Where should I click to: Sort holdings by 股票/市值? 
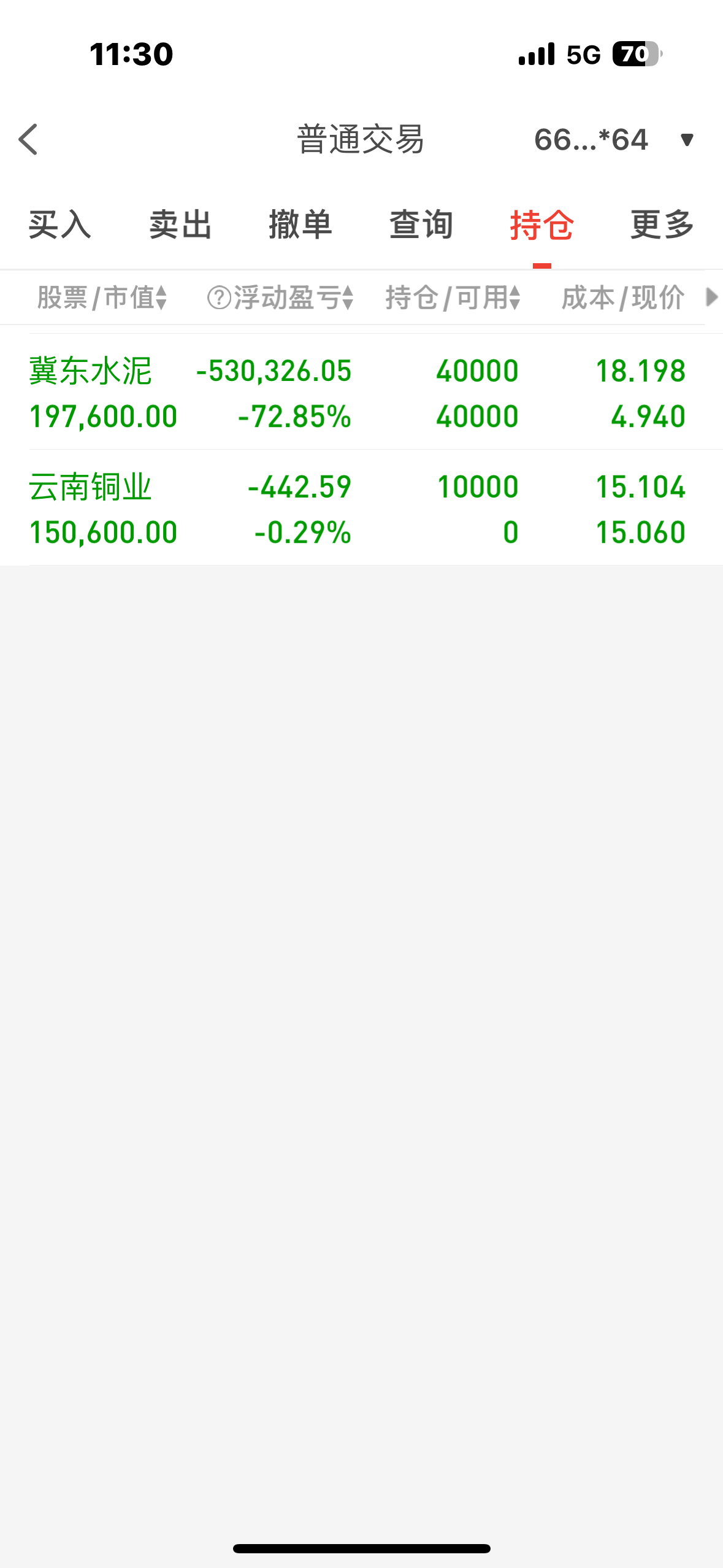[102, 298]
